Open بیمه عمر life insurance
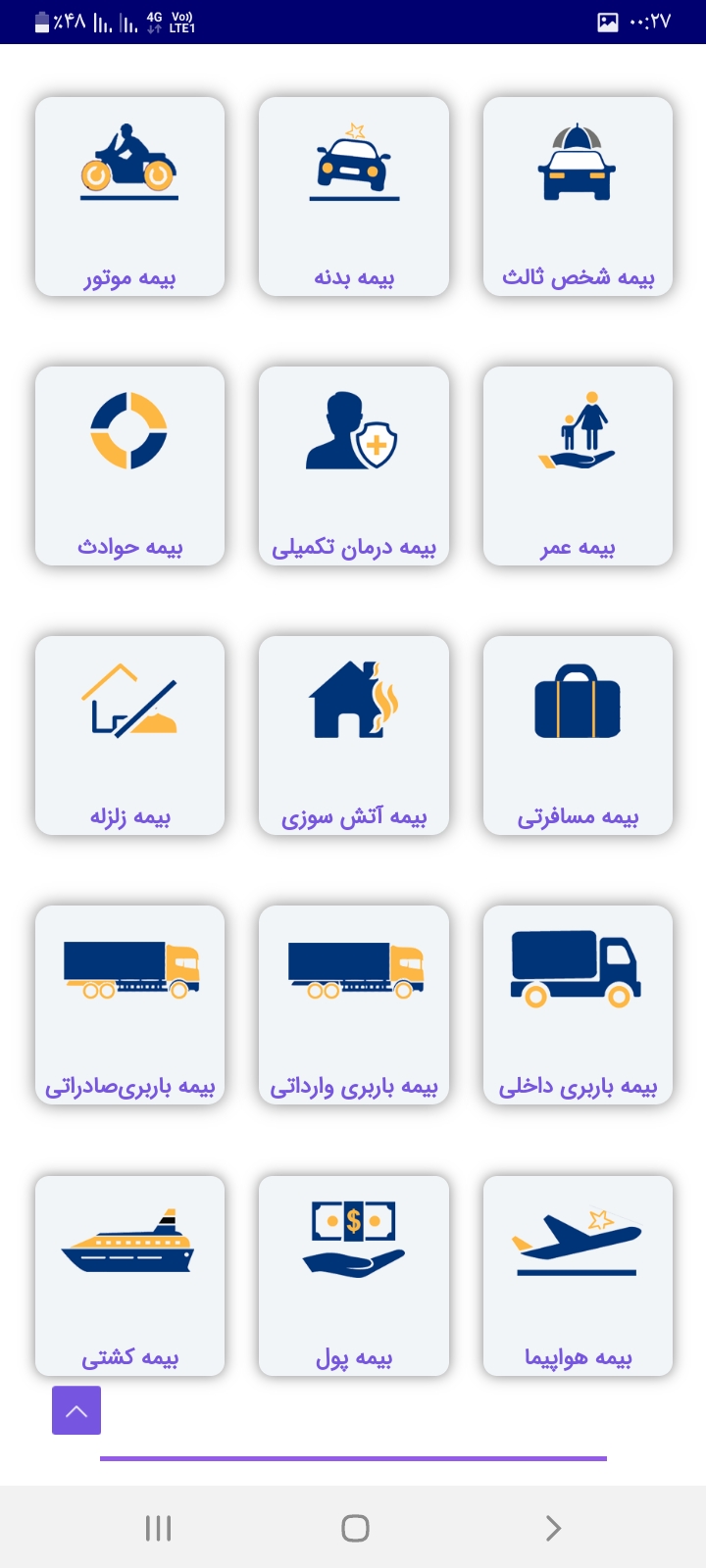The image size is (706, 1568). pos(578,465)
